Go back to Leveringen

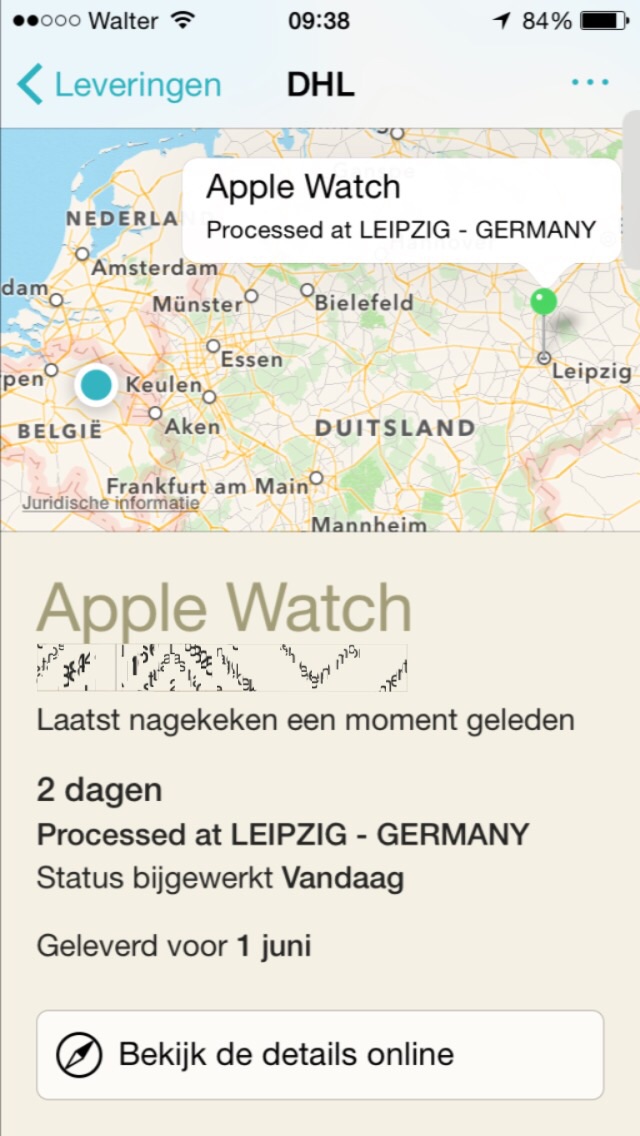pyautogui.click(x=119, y=85)
